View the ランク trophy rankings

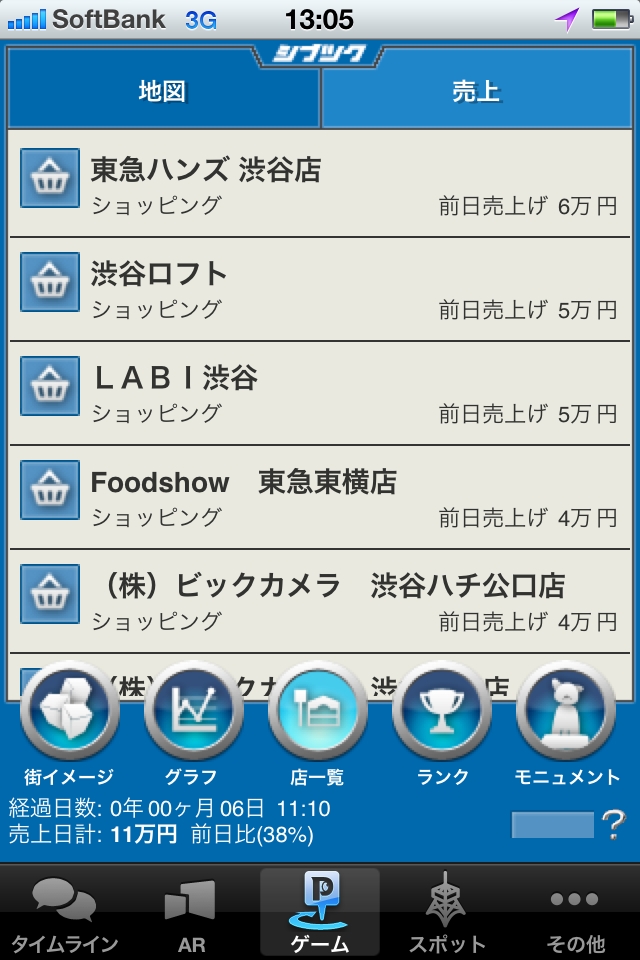(x=441, y=714)
